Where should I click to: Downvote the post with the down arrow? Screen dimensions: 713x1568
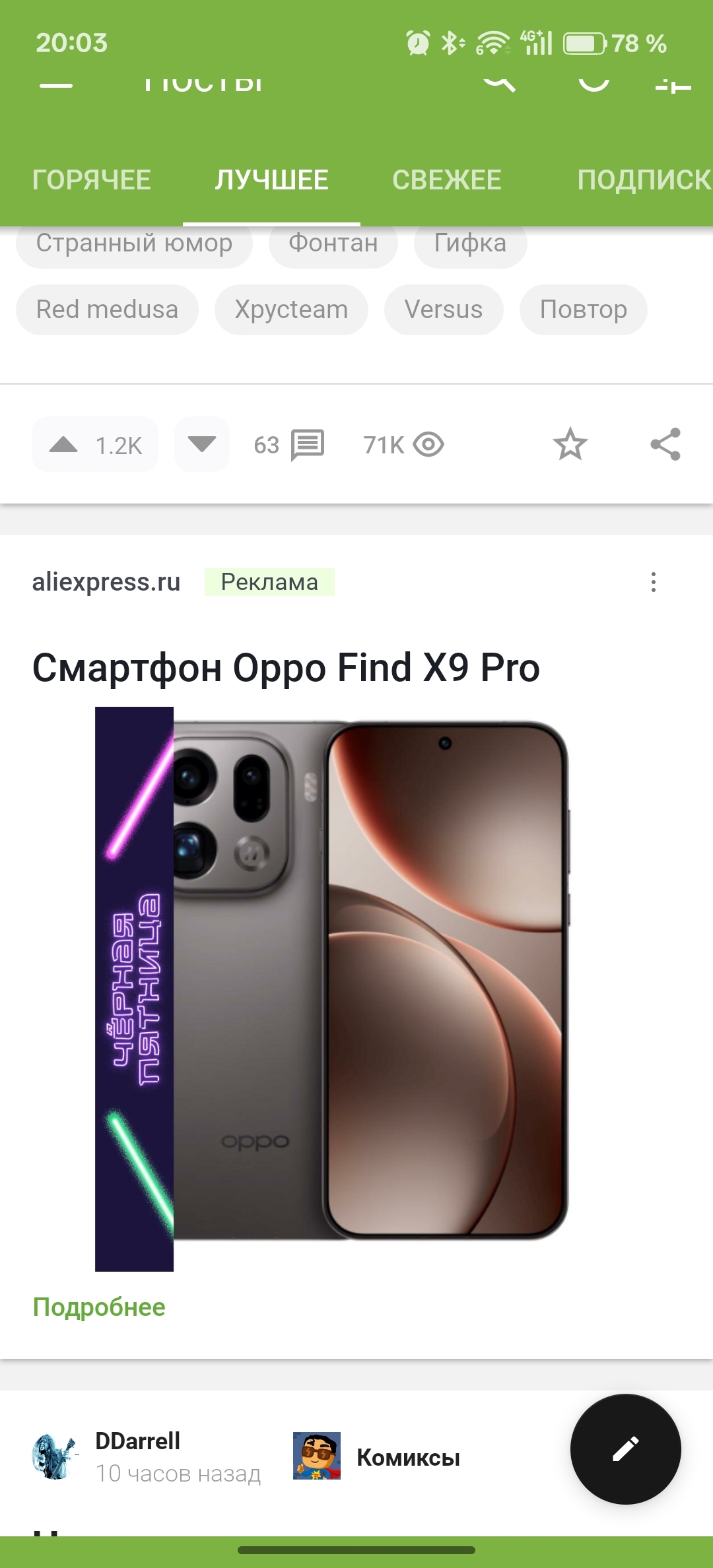(x=202, y=444)
